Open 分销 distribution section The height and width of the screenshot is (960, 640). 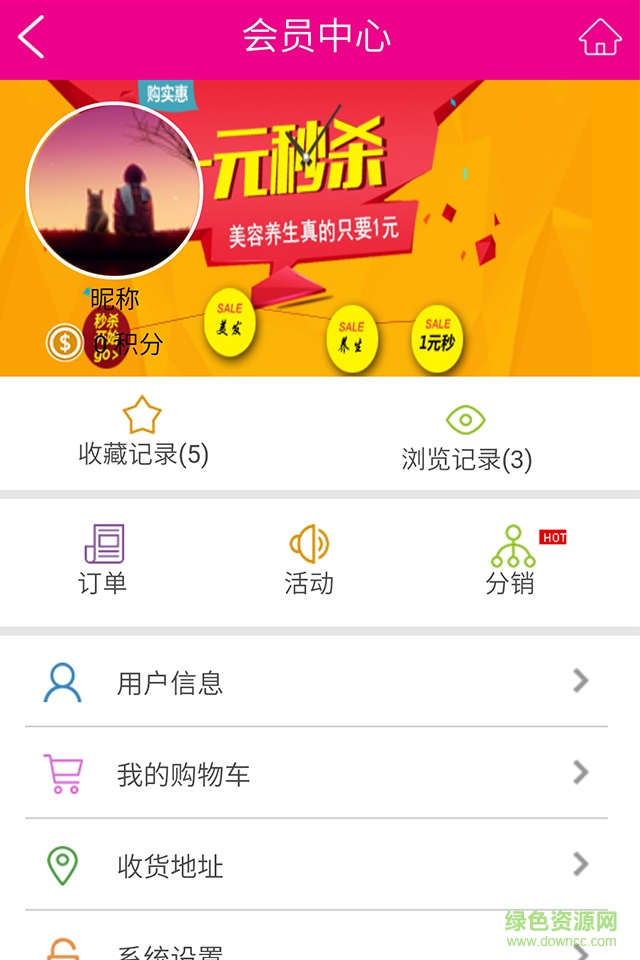pos(512,560)
